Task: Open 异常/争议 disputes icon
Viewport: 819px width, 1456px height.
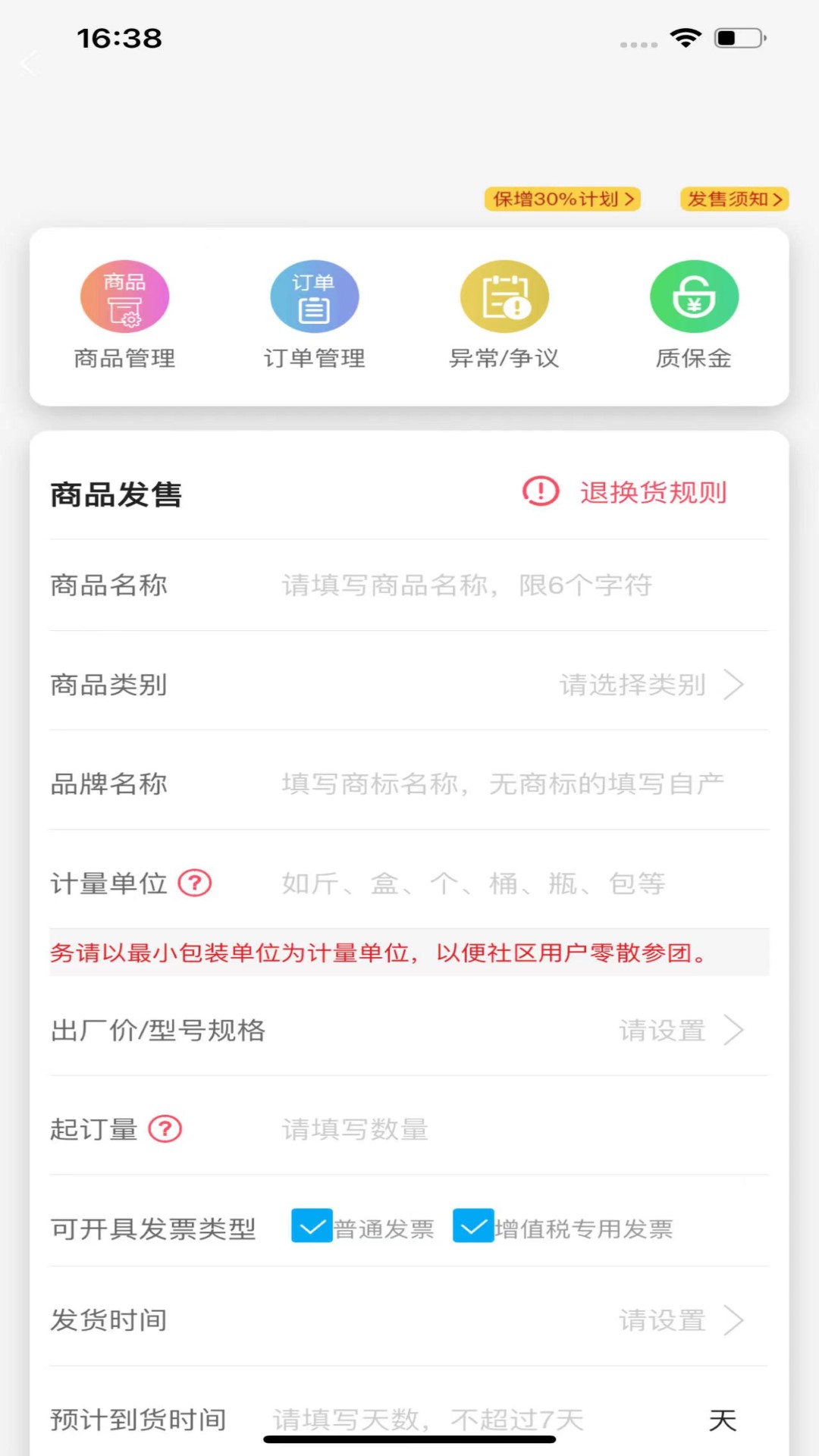Action: (504, 313)
